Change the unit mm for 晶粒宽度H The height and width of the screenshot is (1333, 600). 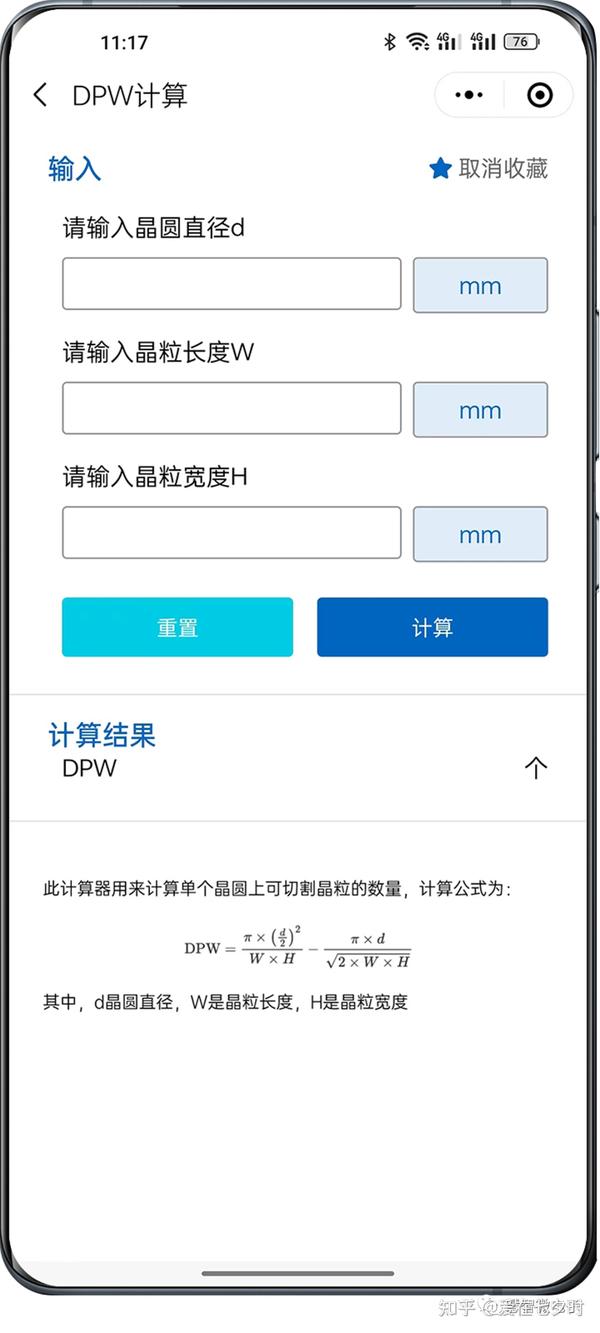(480, 534)
